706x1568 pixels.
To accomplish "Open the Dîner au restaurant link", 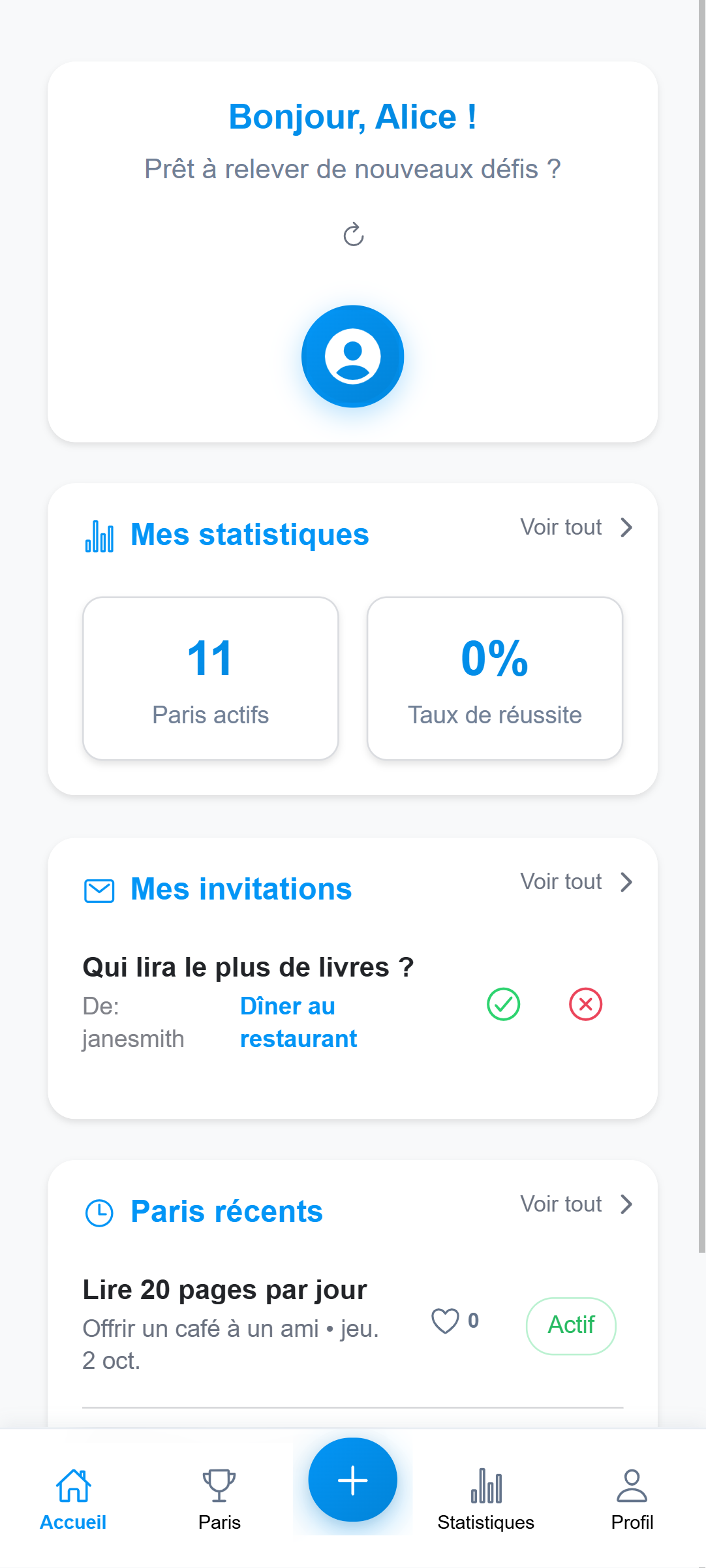I will 298,1022.
